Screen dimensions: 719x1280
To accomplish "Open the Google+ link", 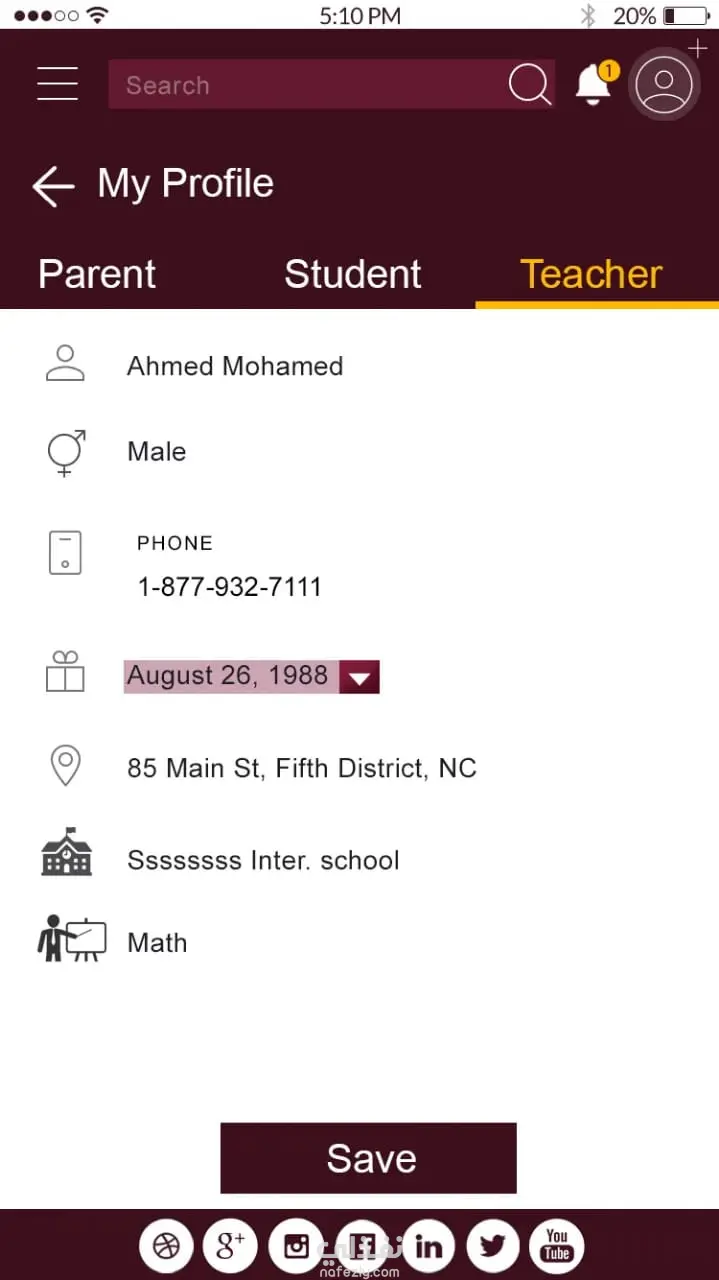I will click(230, 1246).
